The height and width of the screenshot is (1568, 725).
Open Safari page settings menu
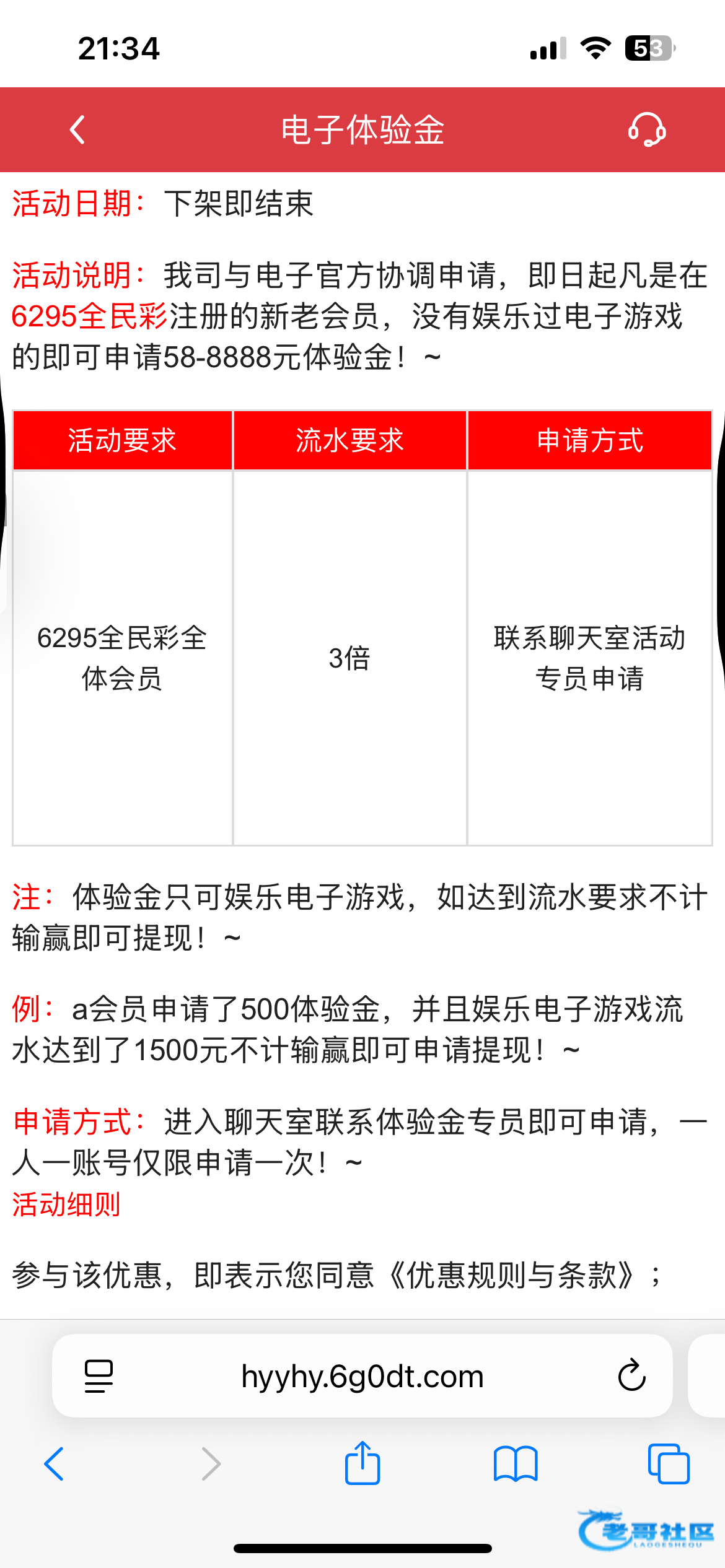[x=99, y=1376]
